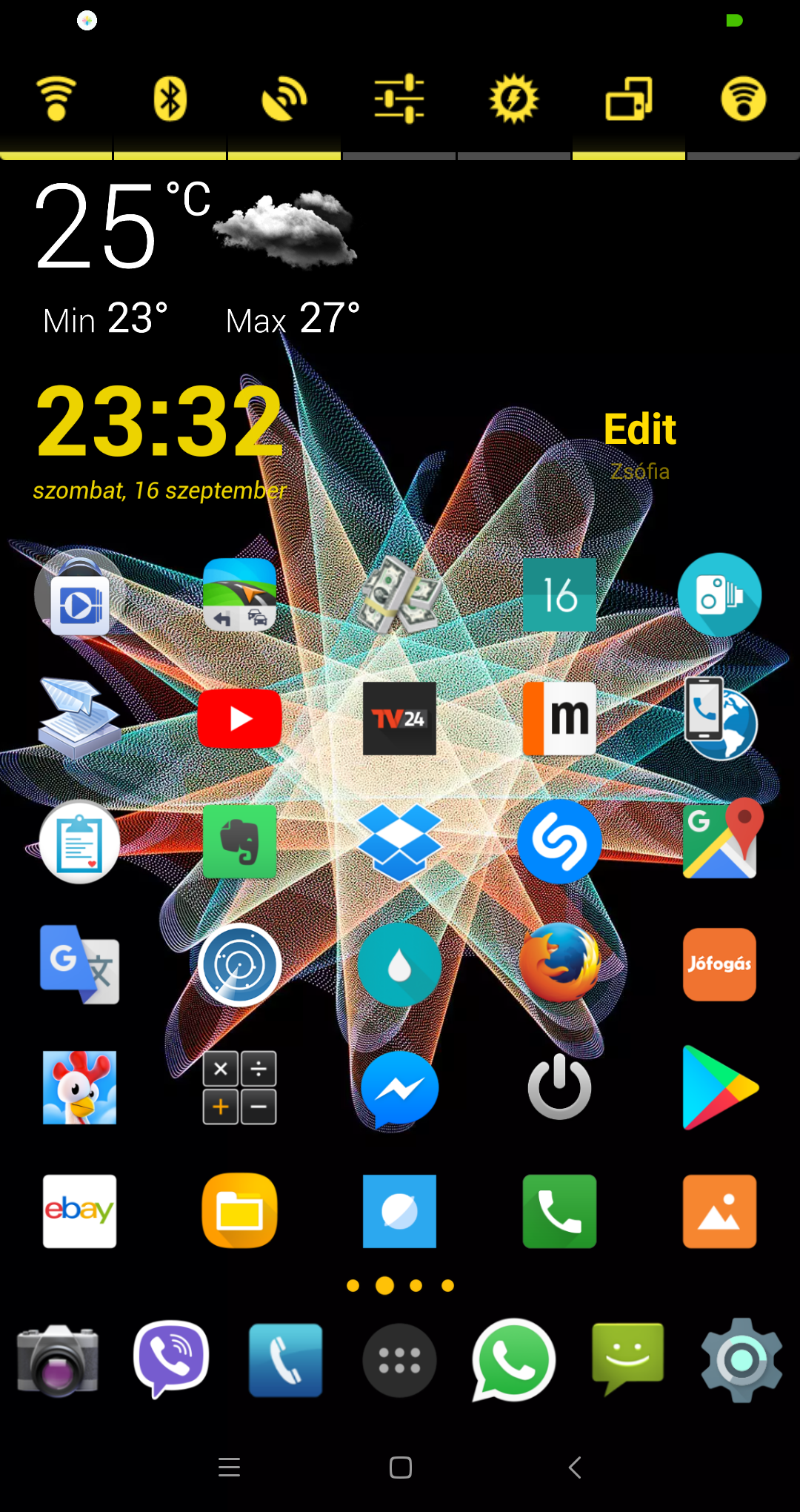
Task: Launch the Dropbox app
Action: [x=399, y=841]
